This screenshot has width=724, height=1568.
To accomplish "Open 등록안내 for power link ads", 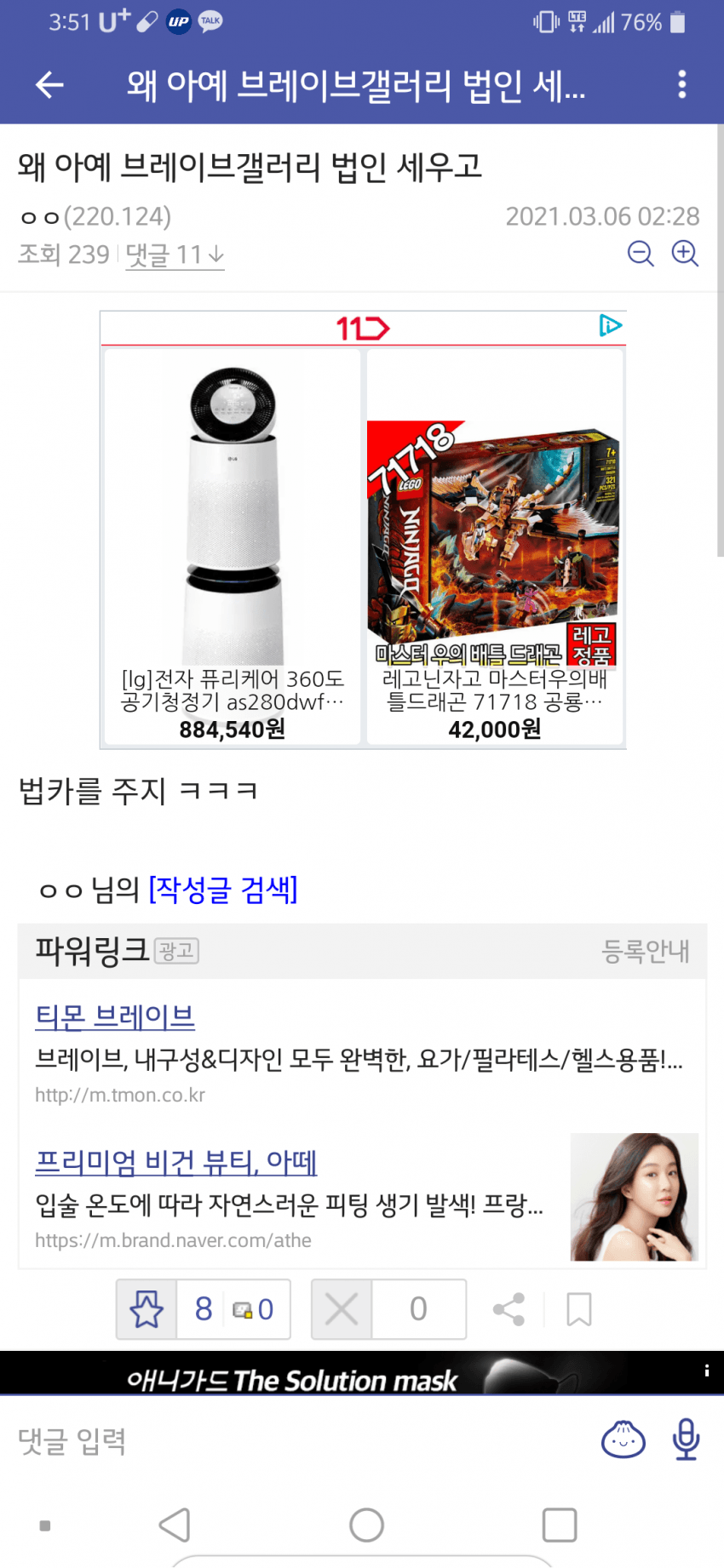I will (646, 951).
